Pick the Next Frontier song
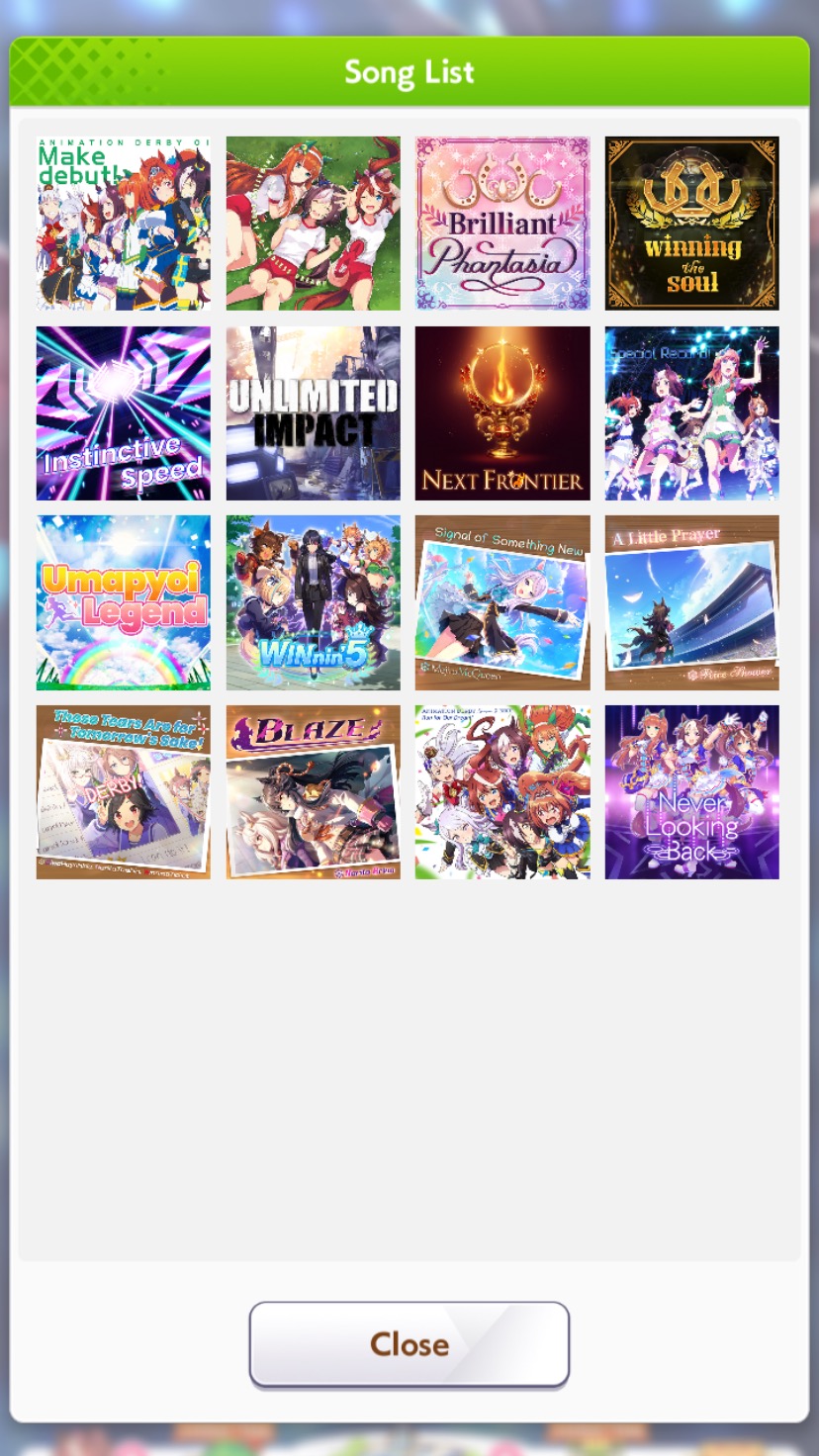Screen dimensions: 819x1456 click(502, 413)
